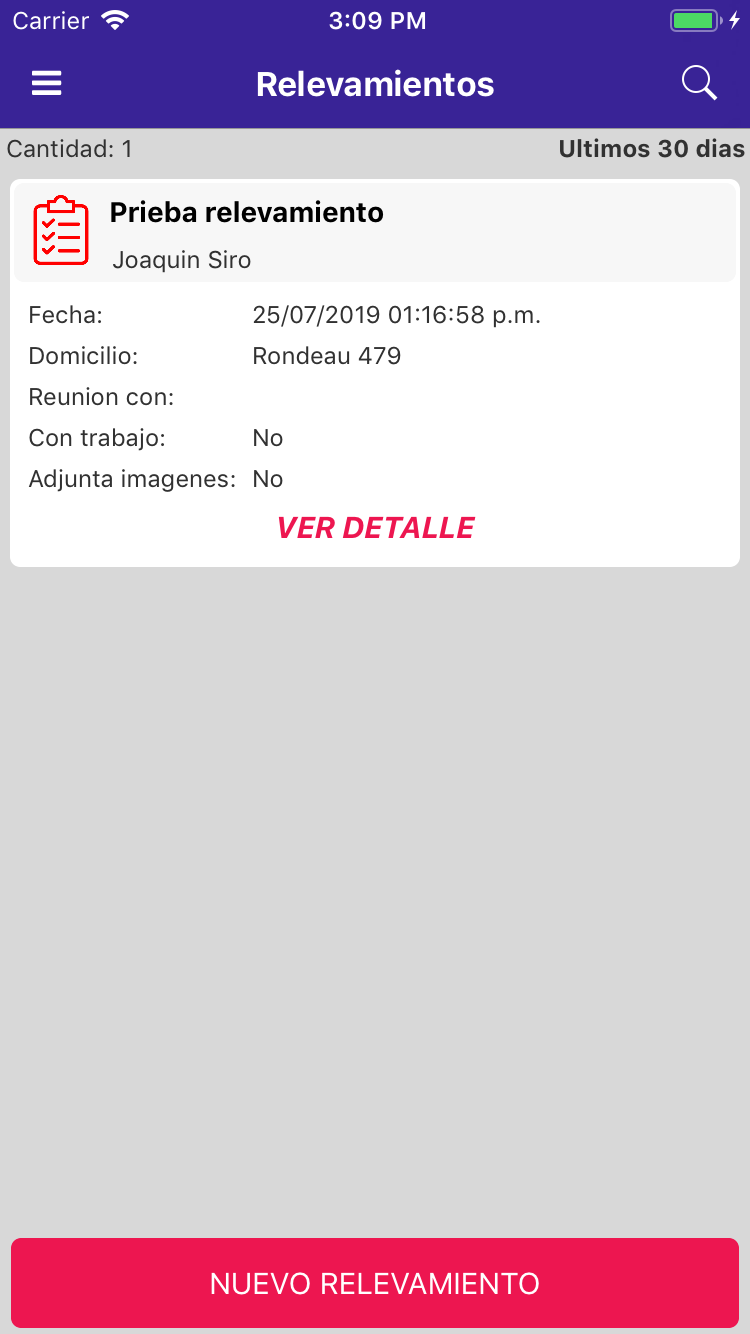Open the Prieba relevamiento card header
This screenshot has width=750, height=1334.
pyautogui.click(x=375, y=232)
